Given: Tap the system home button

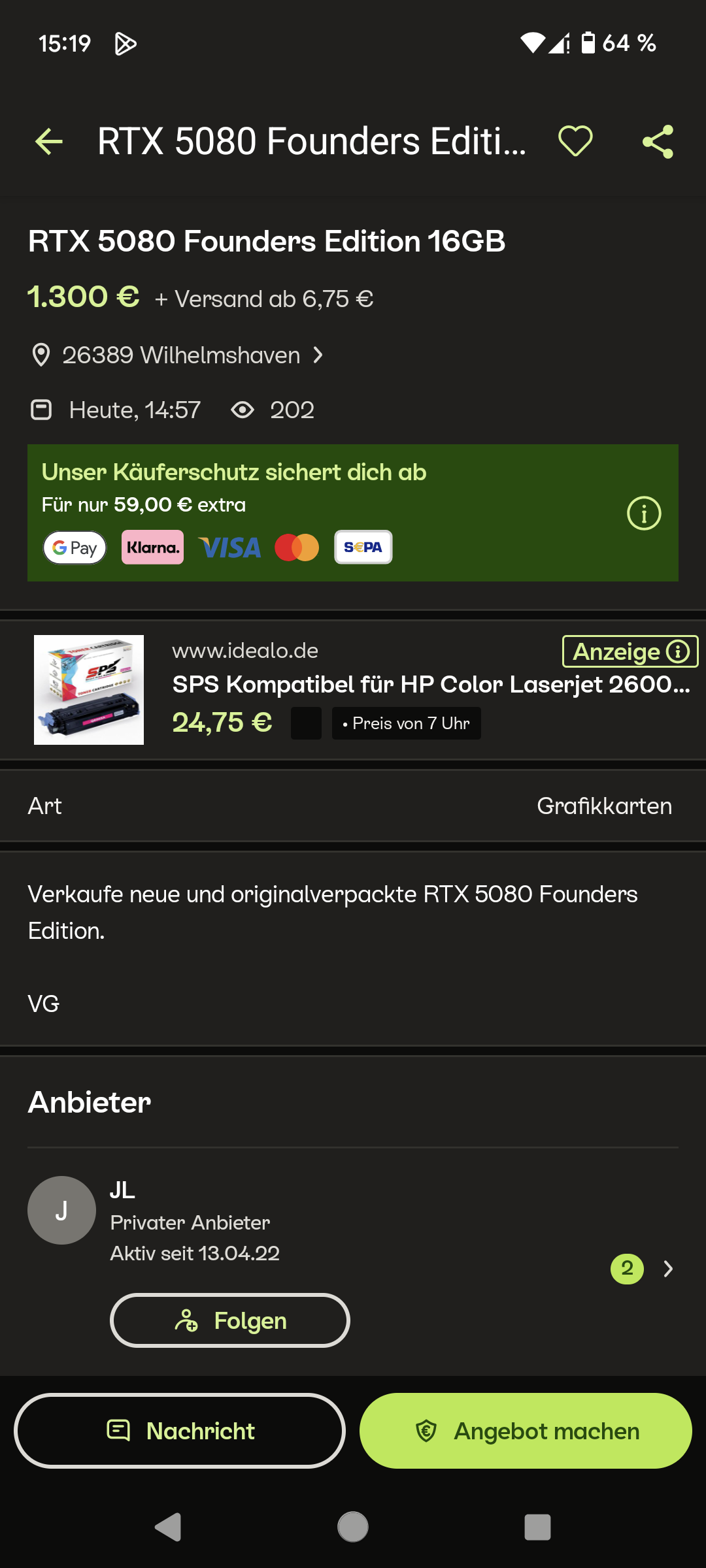Looking at the screenshot, I should pyautogui.click(x=353, y=1527).
